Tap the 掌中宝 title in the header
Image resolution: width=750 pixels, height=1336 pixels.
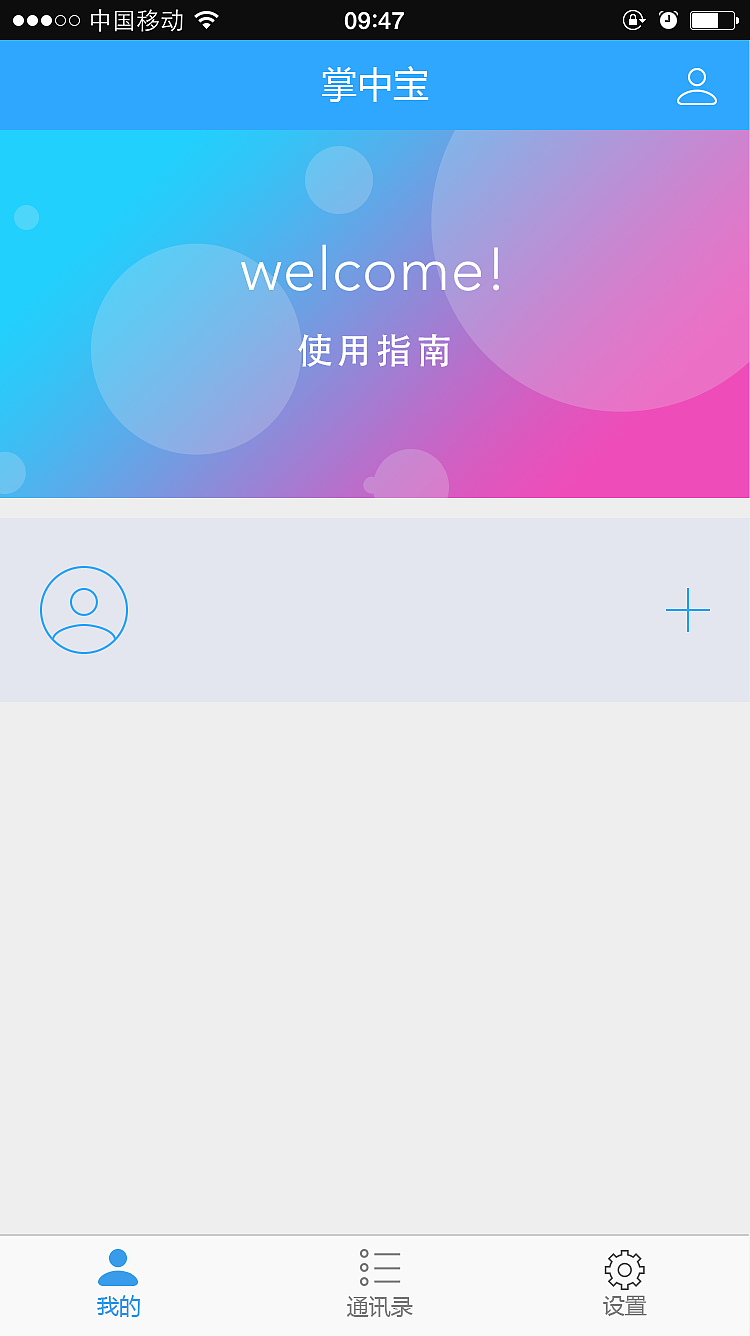tap(374, 85)
